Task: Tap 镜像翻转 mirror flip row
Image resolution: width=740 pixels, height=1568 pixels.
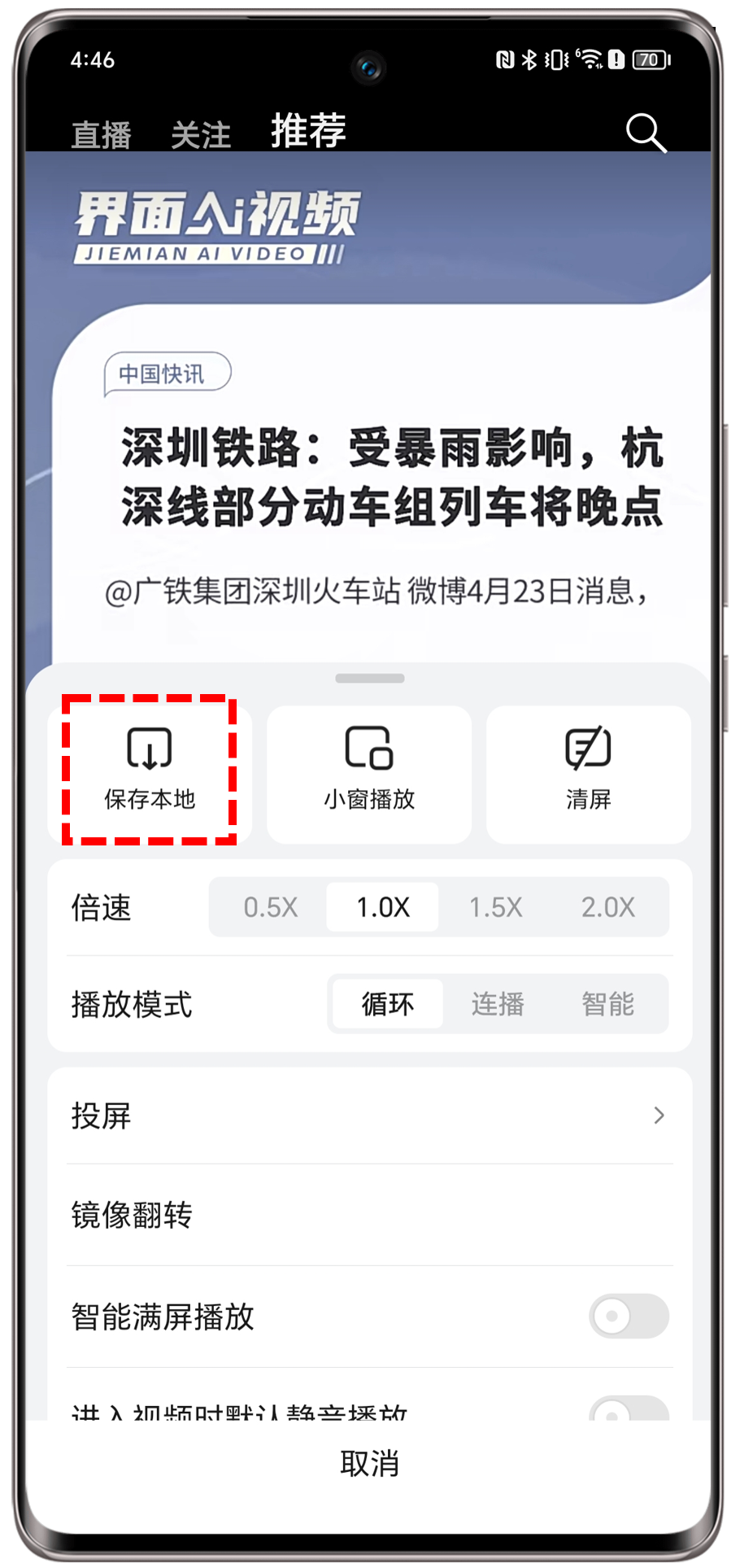Action: point(369,1215)
